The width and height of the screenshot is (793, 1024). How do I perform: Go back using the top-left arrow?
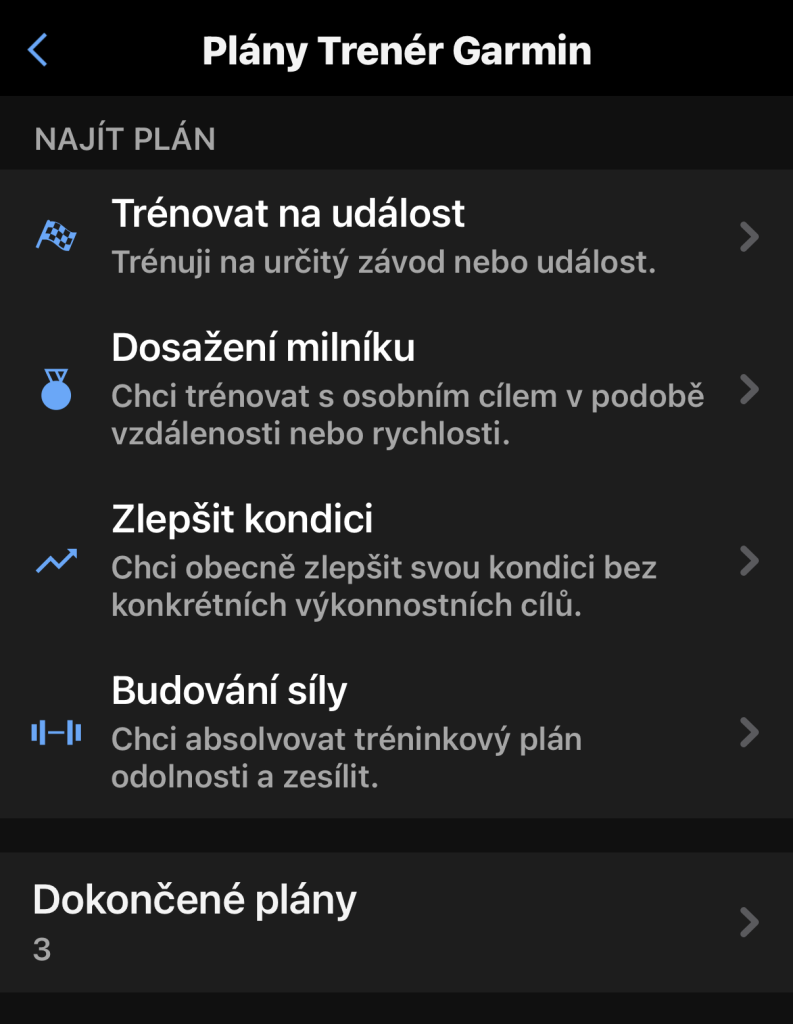38,50
